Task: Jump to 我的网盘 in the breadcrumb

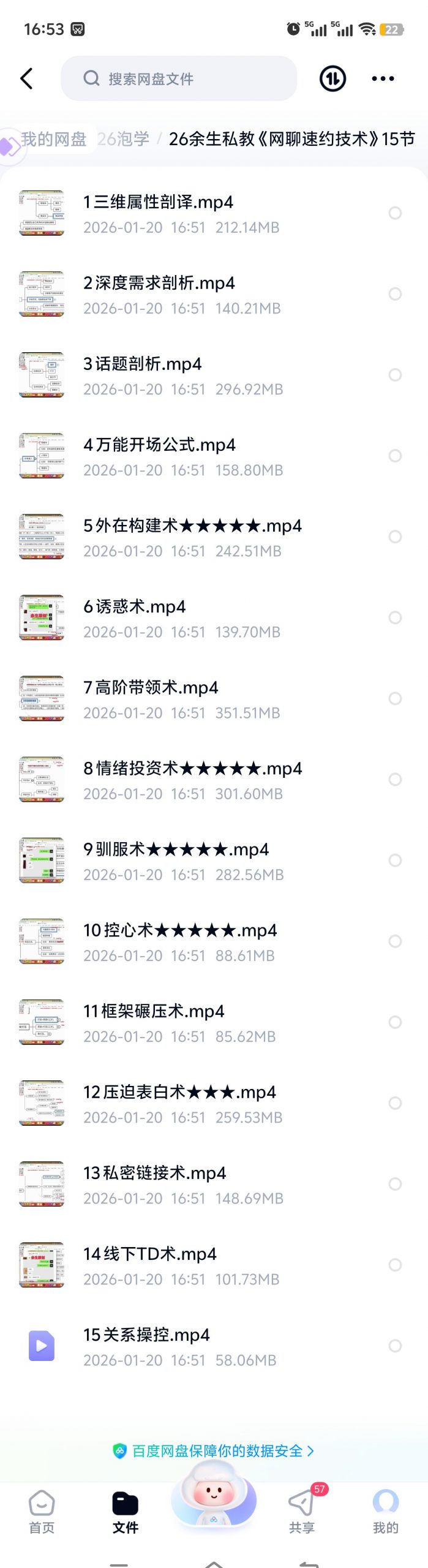Action: tap(54, 139)
